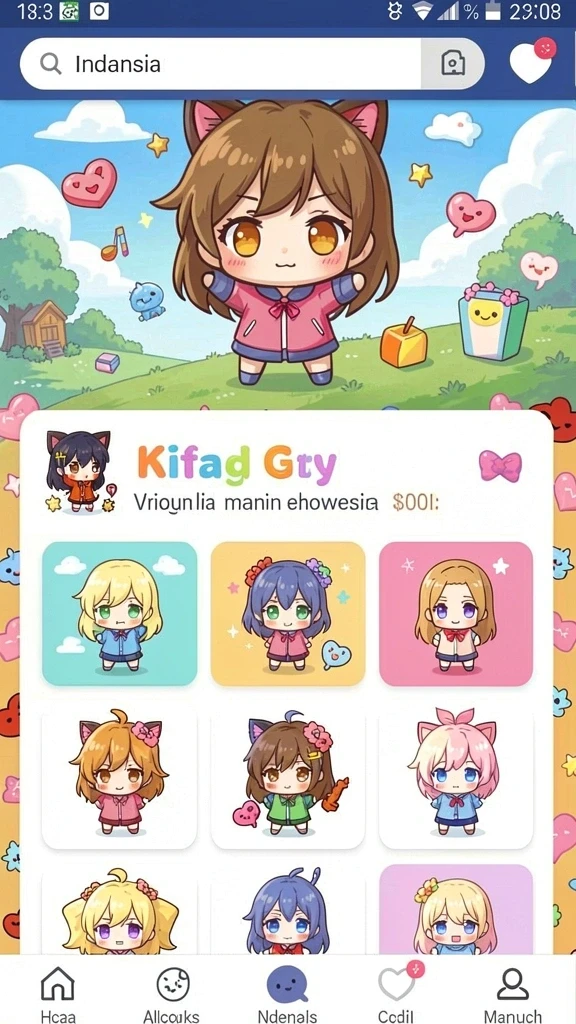Open the scan icon in search bar
The image size is (576, 1024).
coord(453,64)
